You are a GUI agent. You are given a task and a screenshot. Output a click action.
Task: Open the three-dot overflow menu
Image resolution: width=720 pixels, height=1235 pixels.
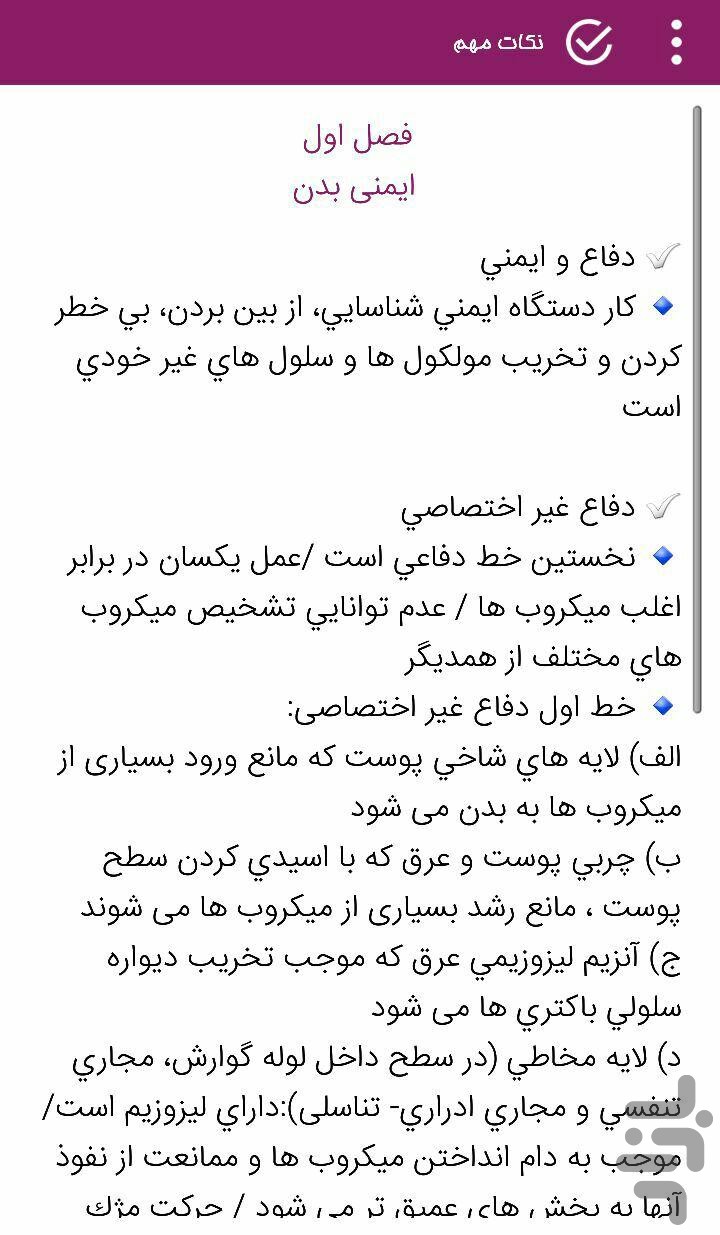[x=677, y=42]
